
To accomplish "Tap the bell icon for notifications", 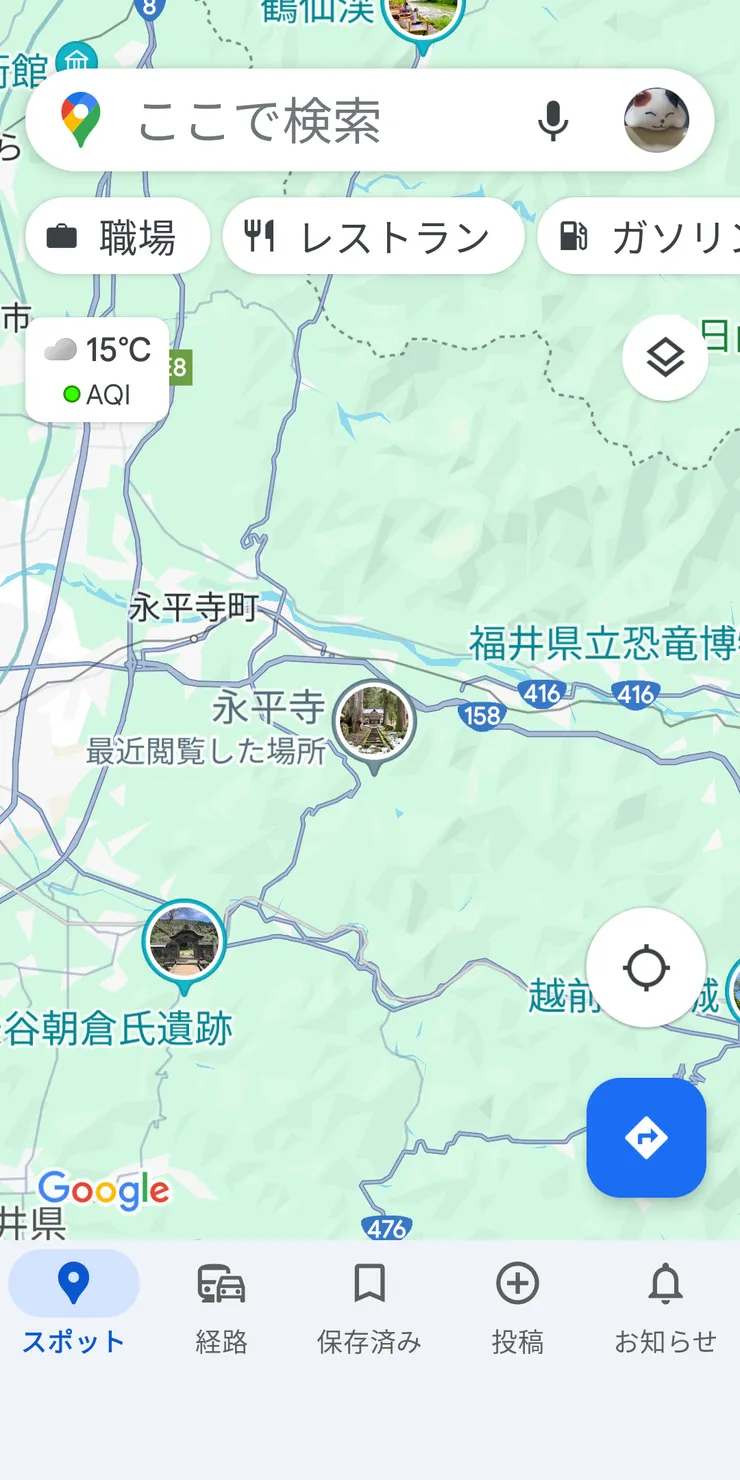I will 665,1305.
